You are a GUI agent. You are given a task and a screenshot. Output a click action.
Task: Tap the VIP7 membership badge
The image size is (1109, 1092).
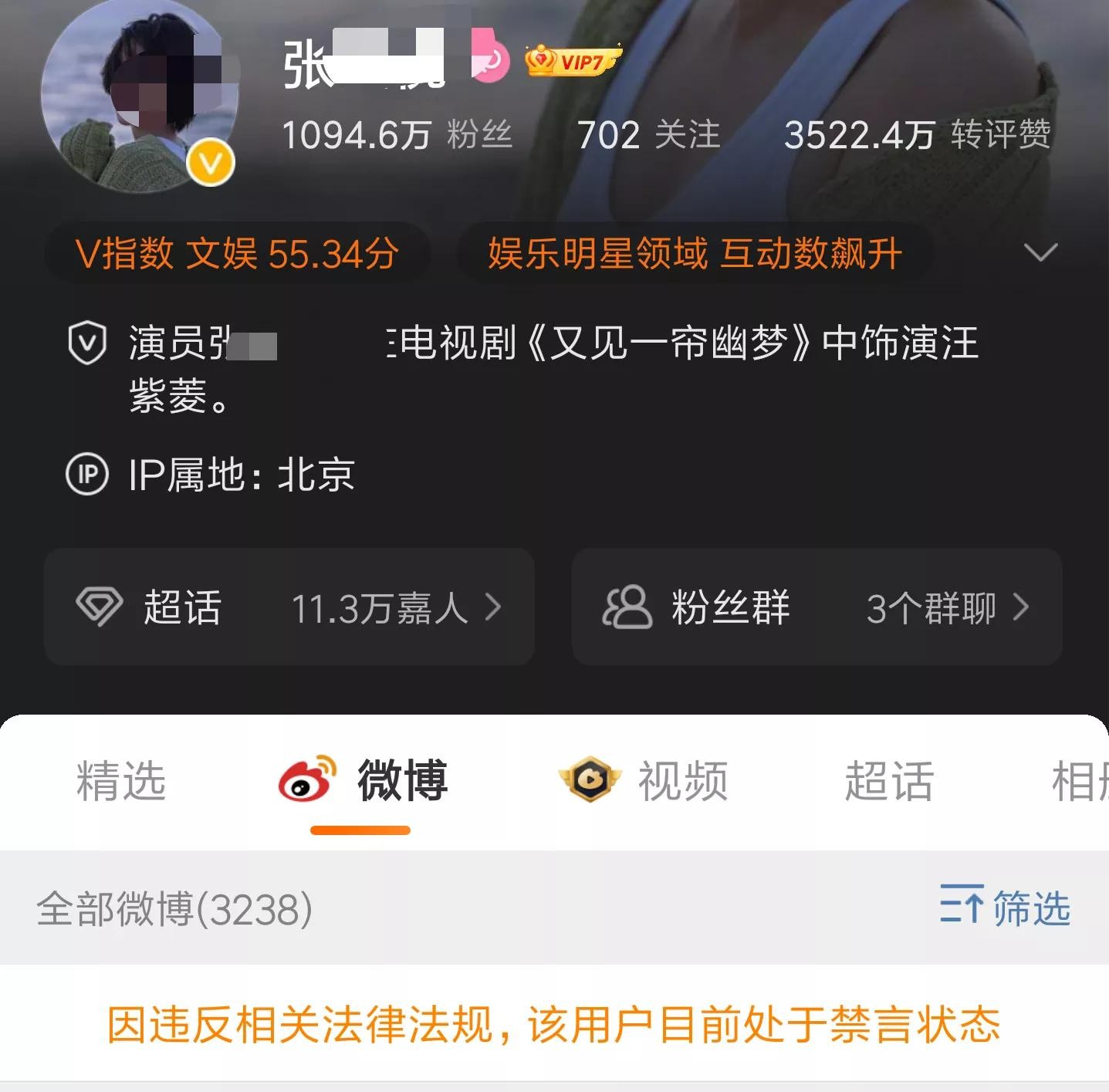(573, 62)
